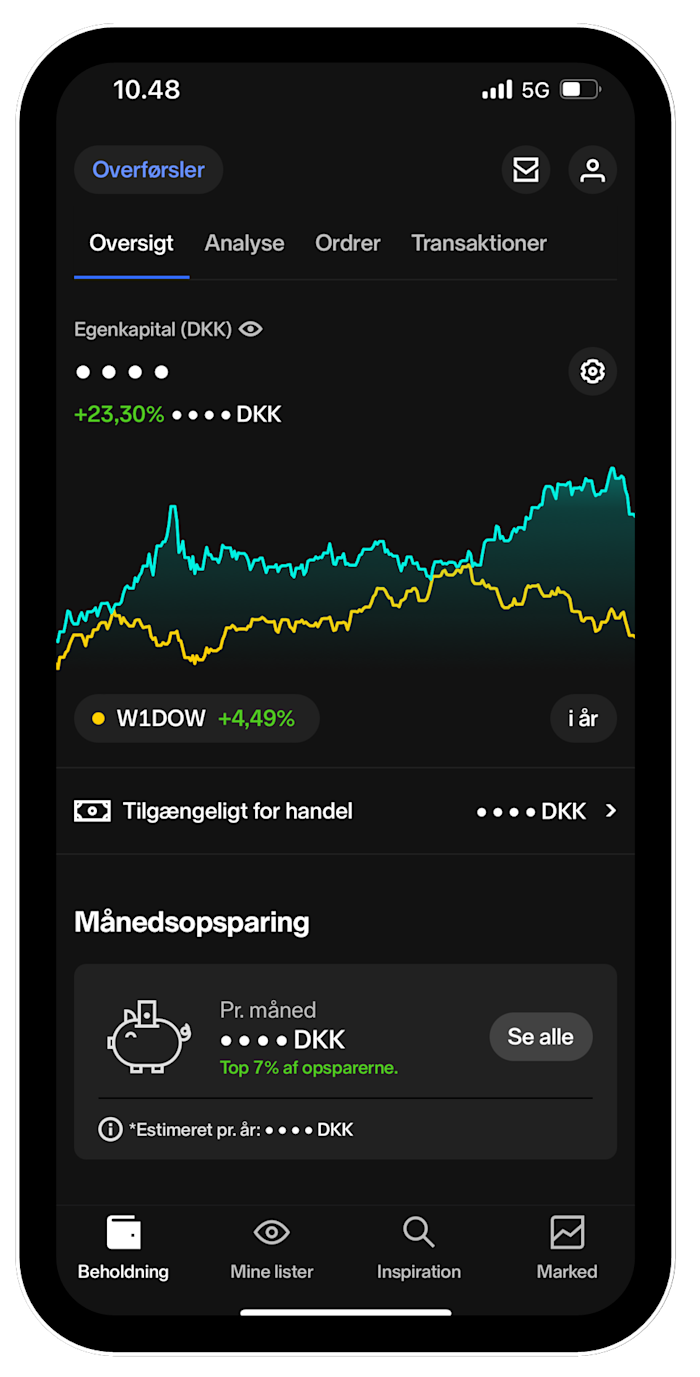Open the chart settings gear
The image size is (700, 1377).
click(593, 372)
